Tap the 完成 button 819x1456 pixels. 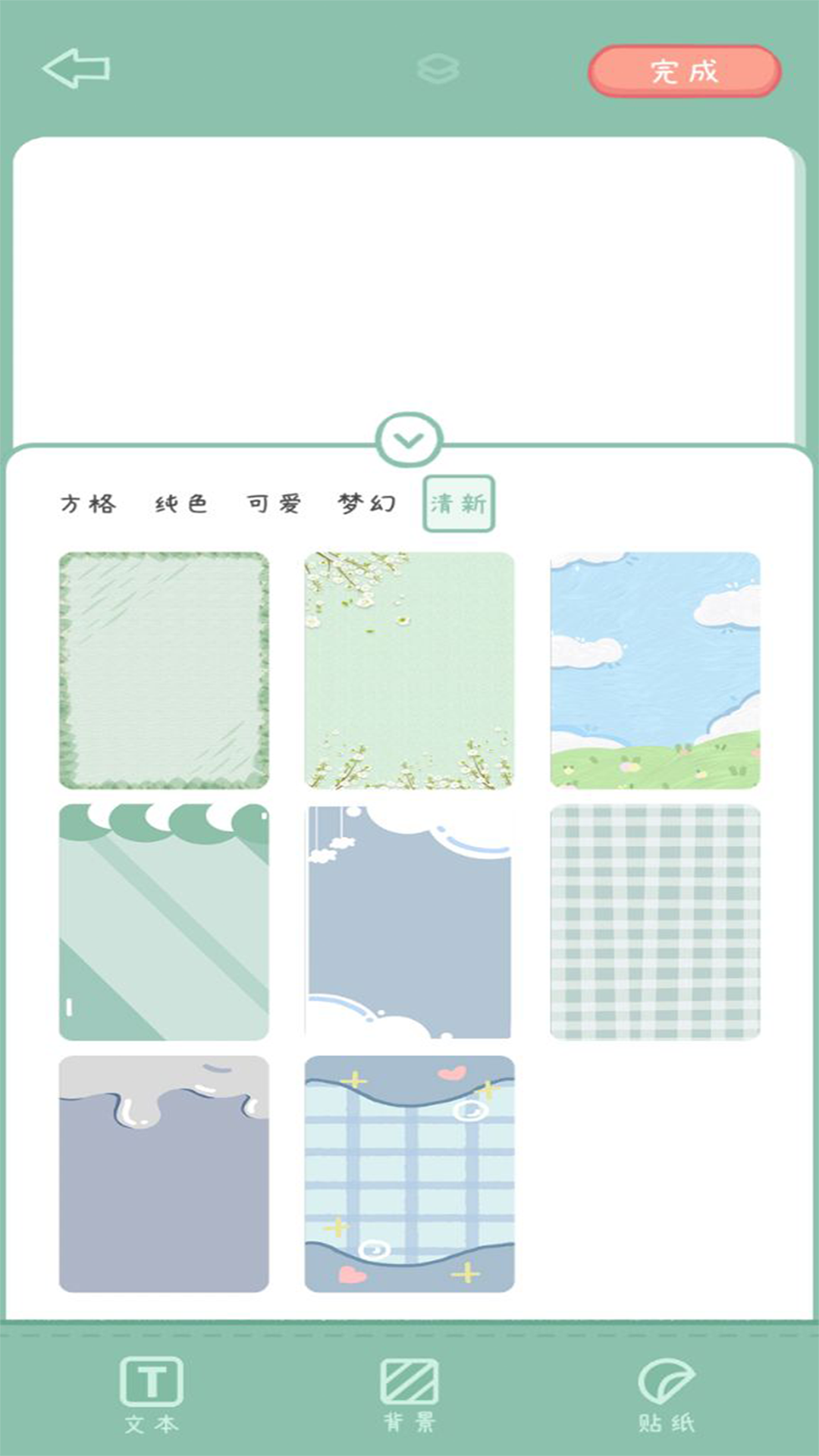click(x=684, y=71)
